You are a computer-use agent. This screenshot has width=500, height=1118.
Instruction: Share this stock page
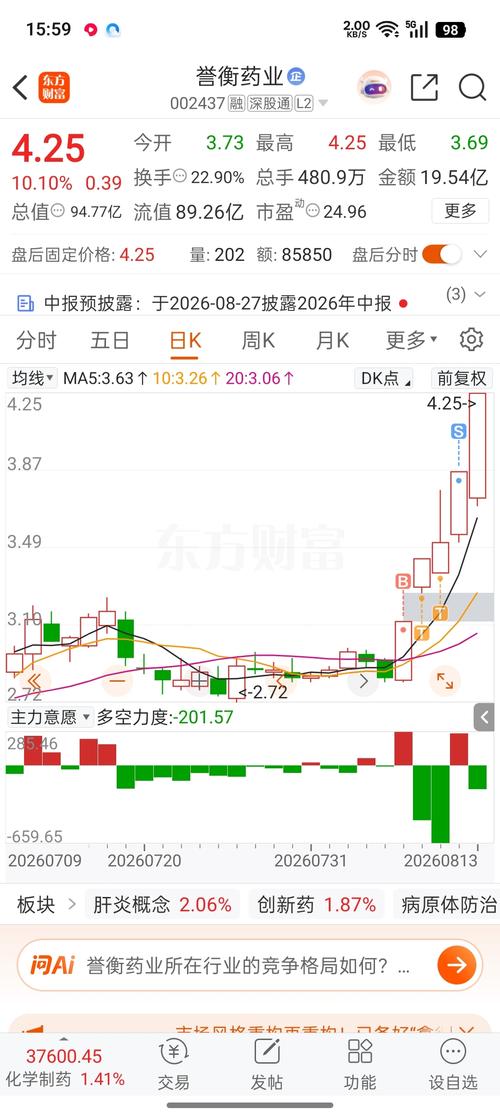tap(424, 88)
